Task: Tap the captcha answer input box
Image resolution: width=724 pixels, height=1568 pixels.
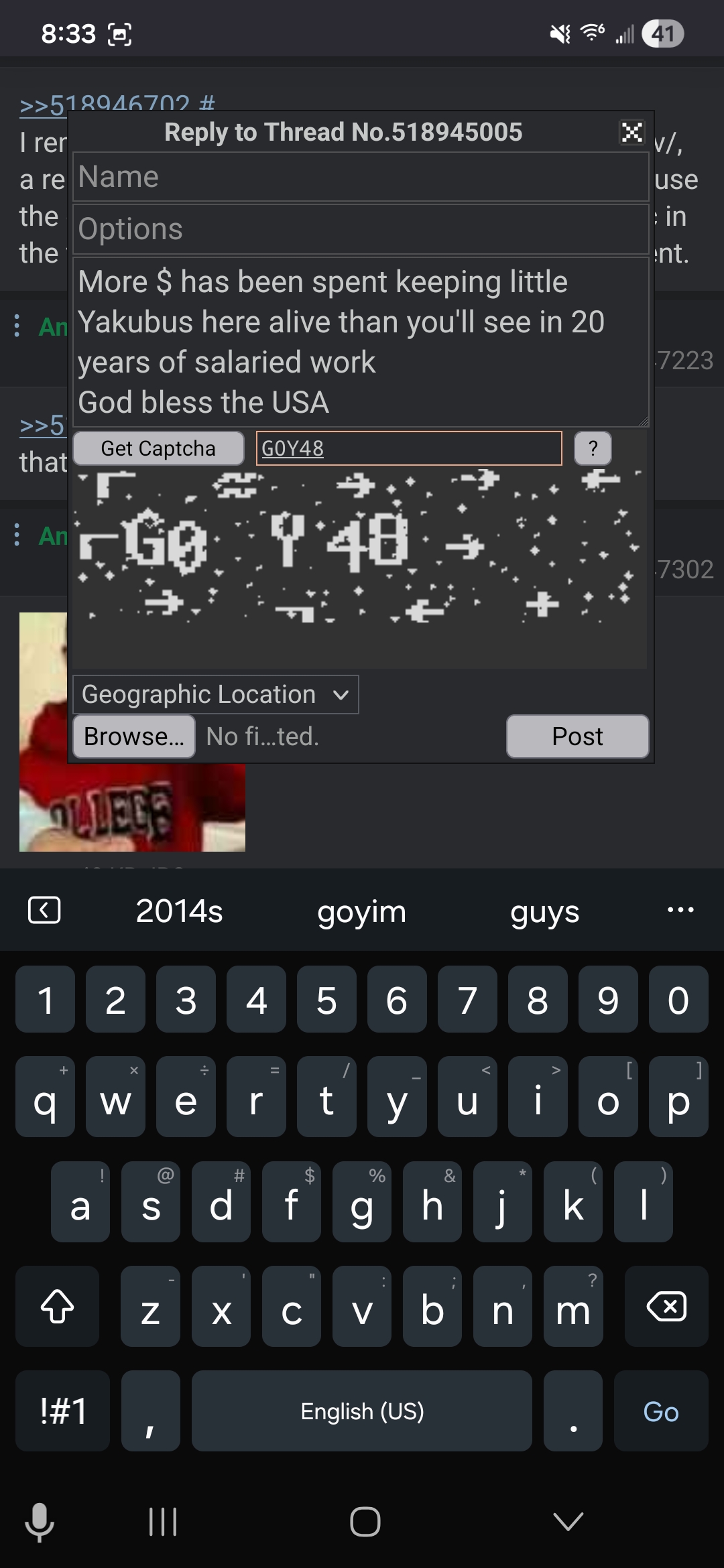Action: pyautogui.click(x=409, y=448)
